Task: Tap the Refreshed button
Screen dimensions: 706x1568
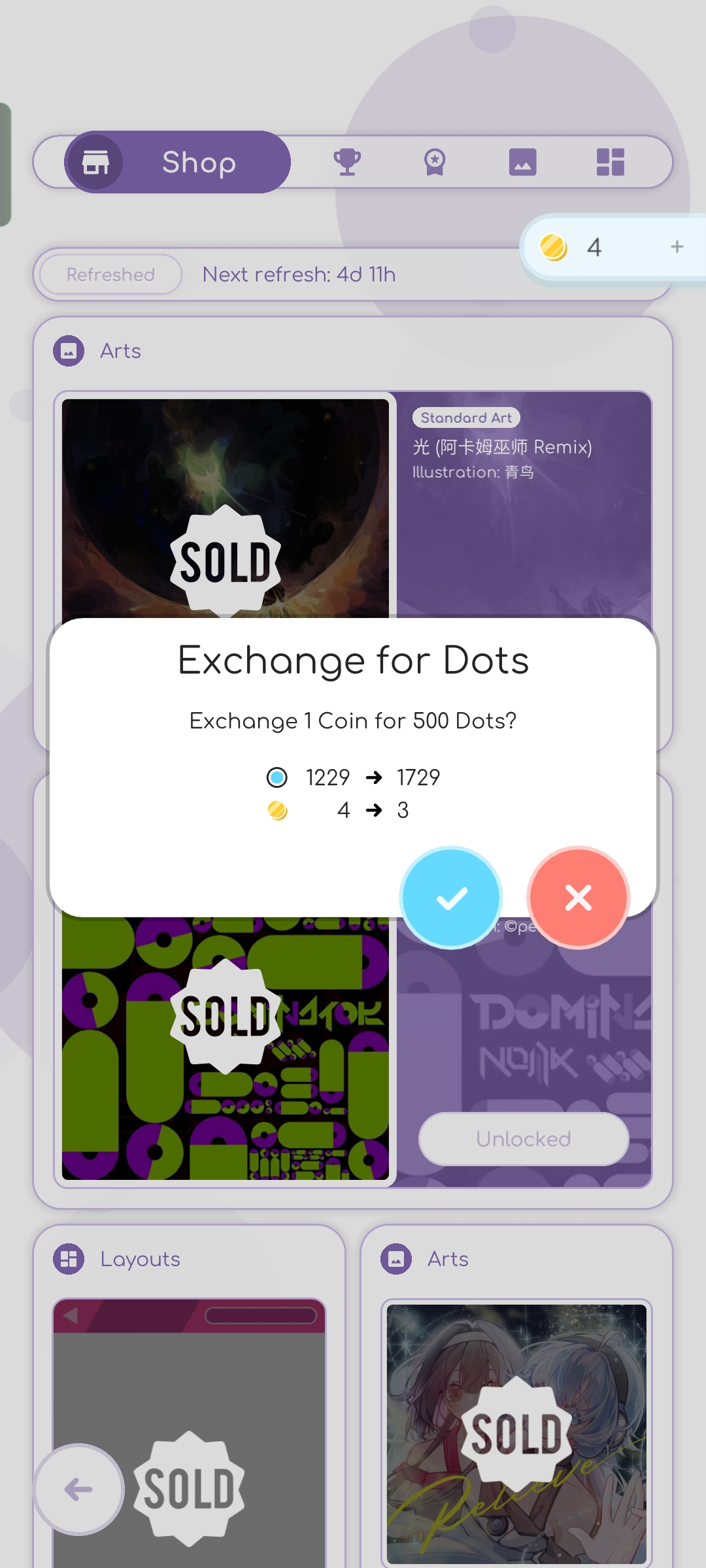Action: (110, 274)
